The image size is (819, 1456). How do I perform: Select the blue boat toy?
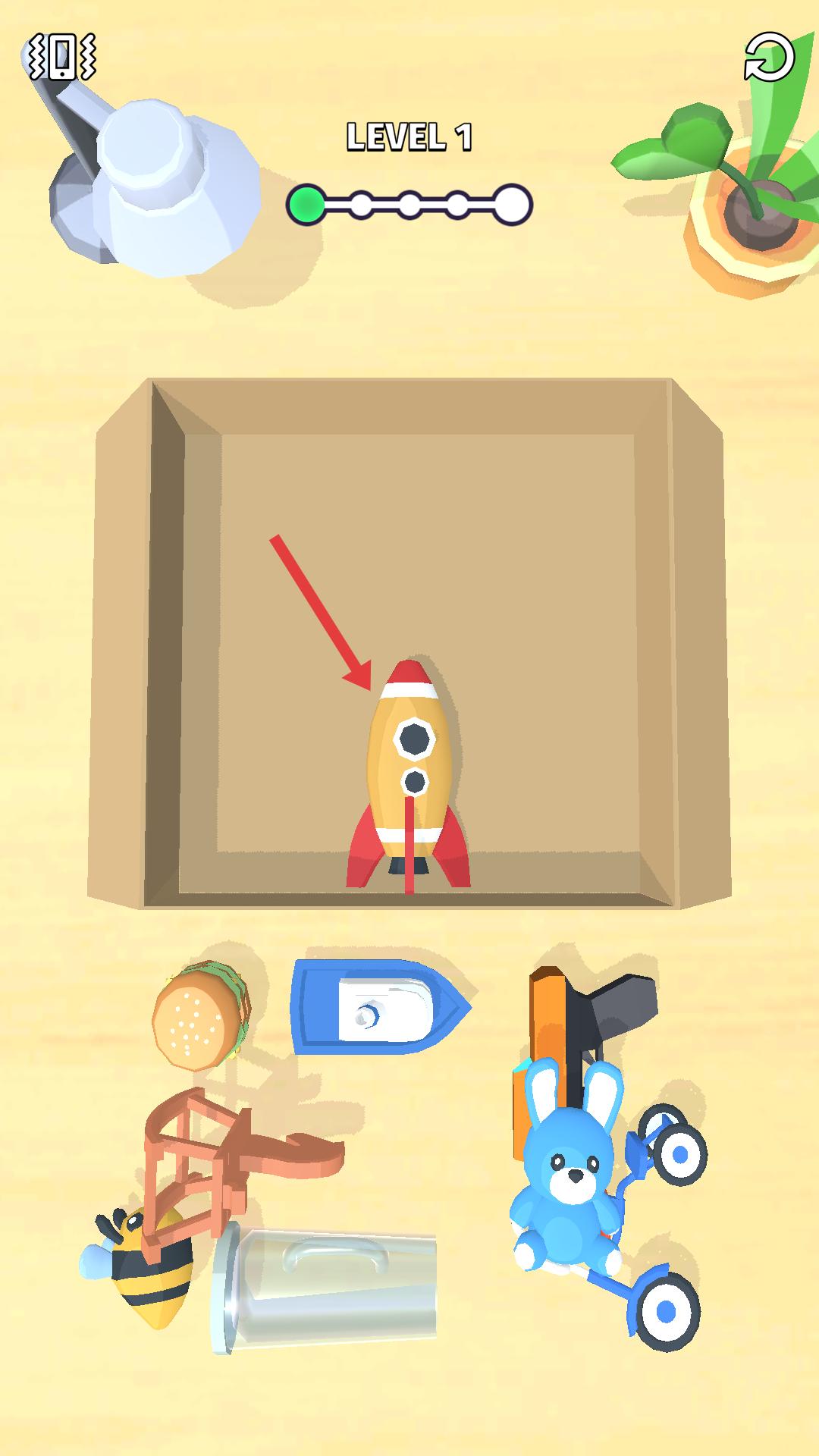[375, 1006]
